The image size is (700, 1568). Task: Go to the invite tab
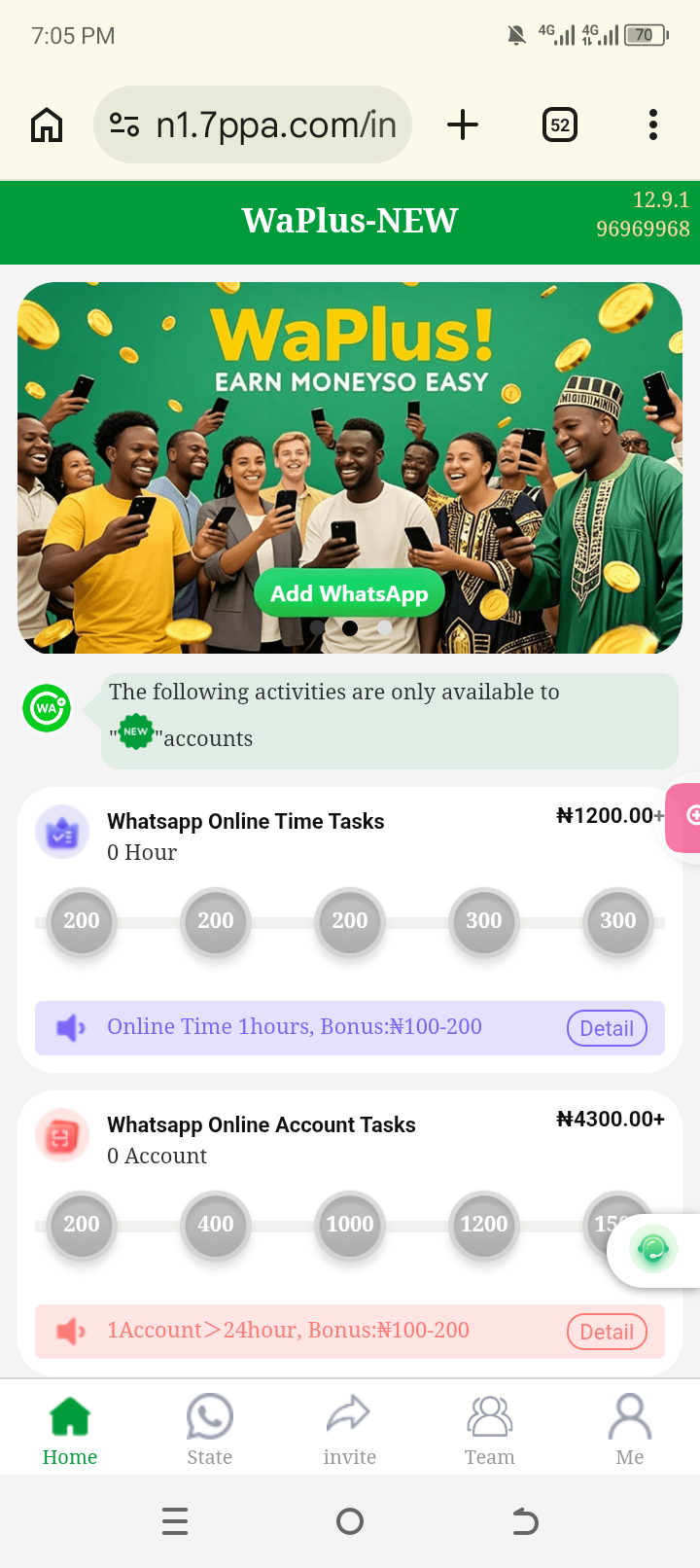(349, 1428)
